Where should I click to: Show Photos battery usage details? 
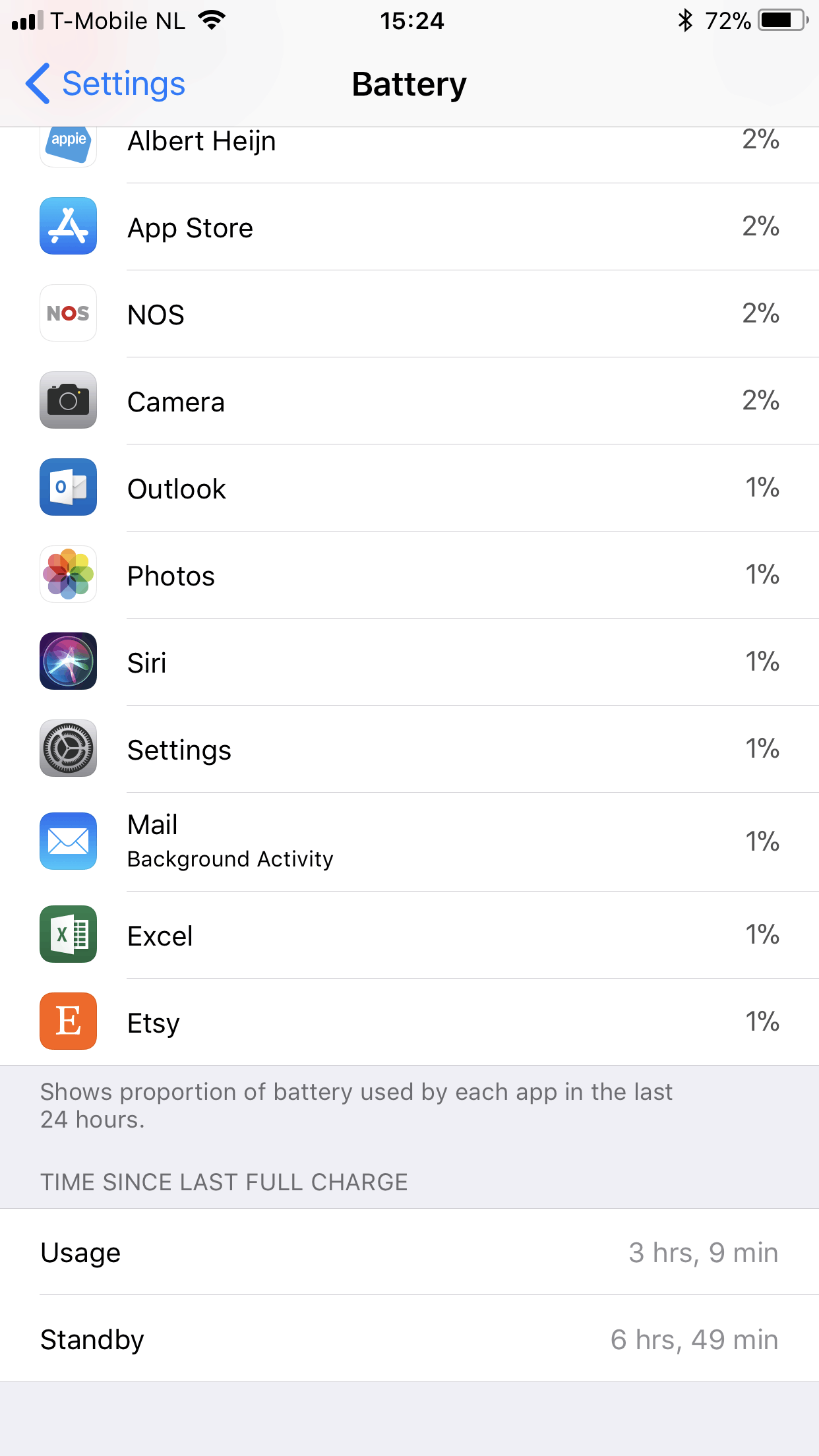[409, 576]
